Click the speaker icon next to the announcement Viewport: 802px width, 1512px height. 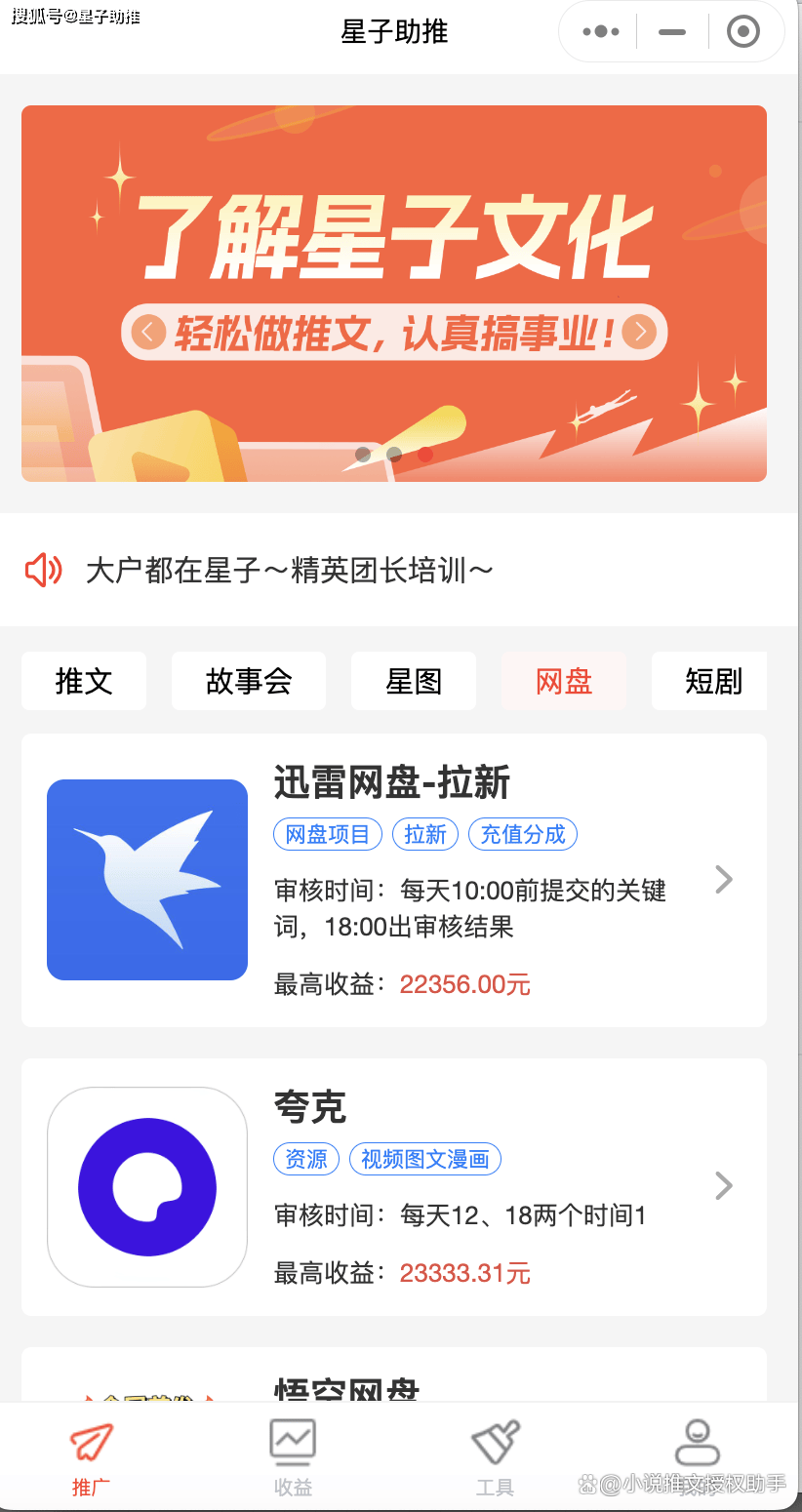[x=43, y=570]
